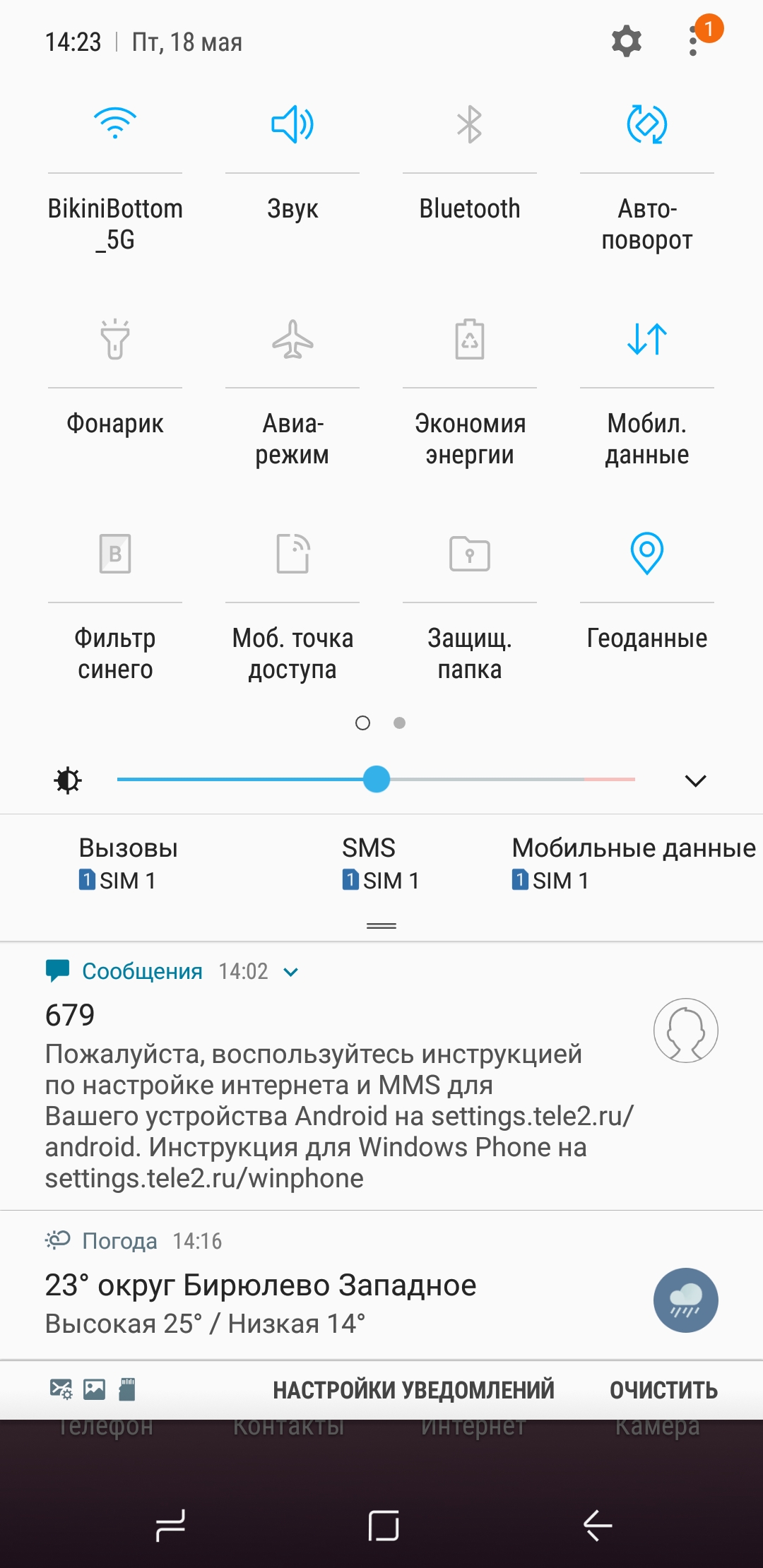763x1568 pixels.
Task: Turn on Моб. точка доступа hotspot
Action: click(292, 554)
